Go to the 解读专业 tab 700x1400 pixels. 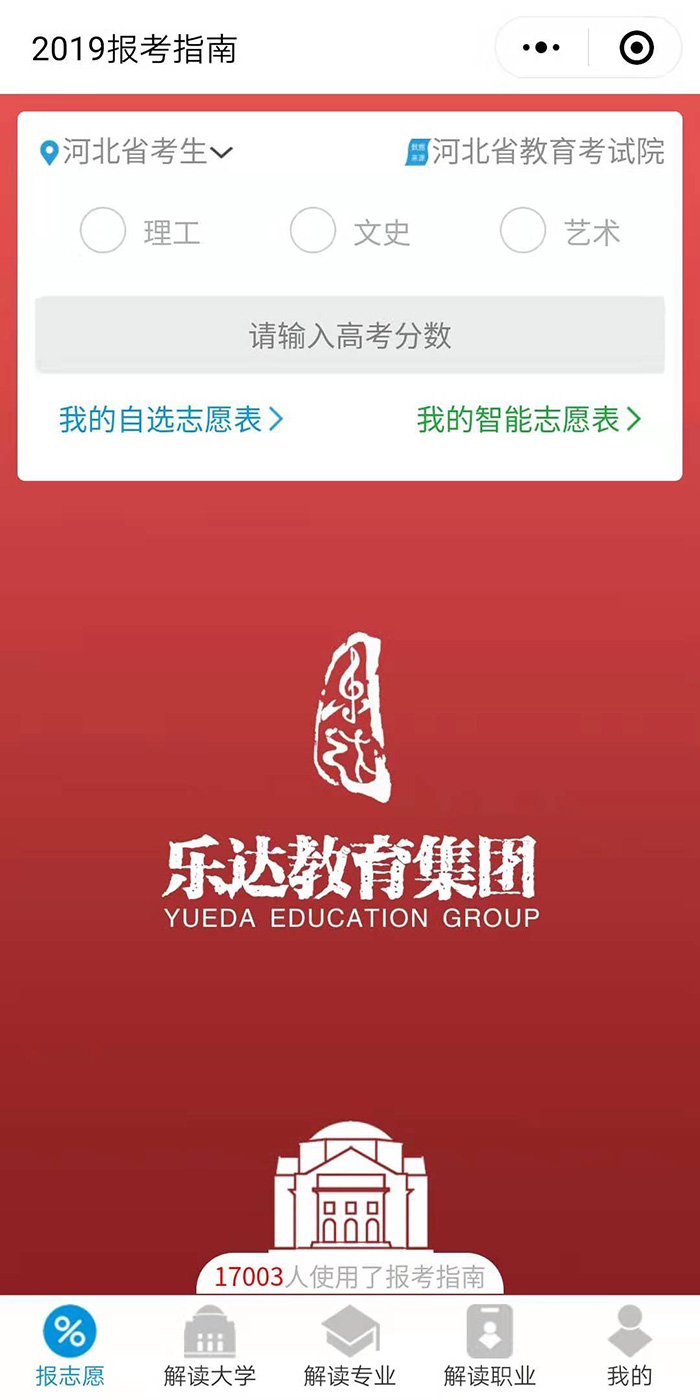coord(350,1346)
